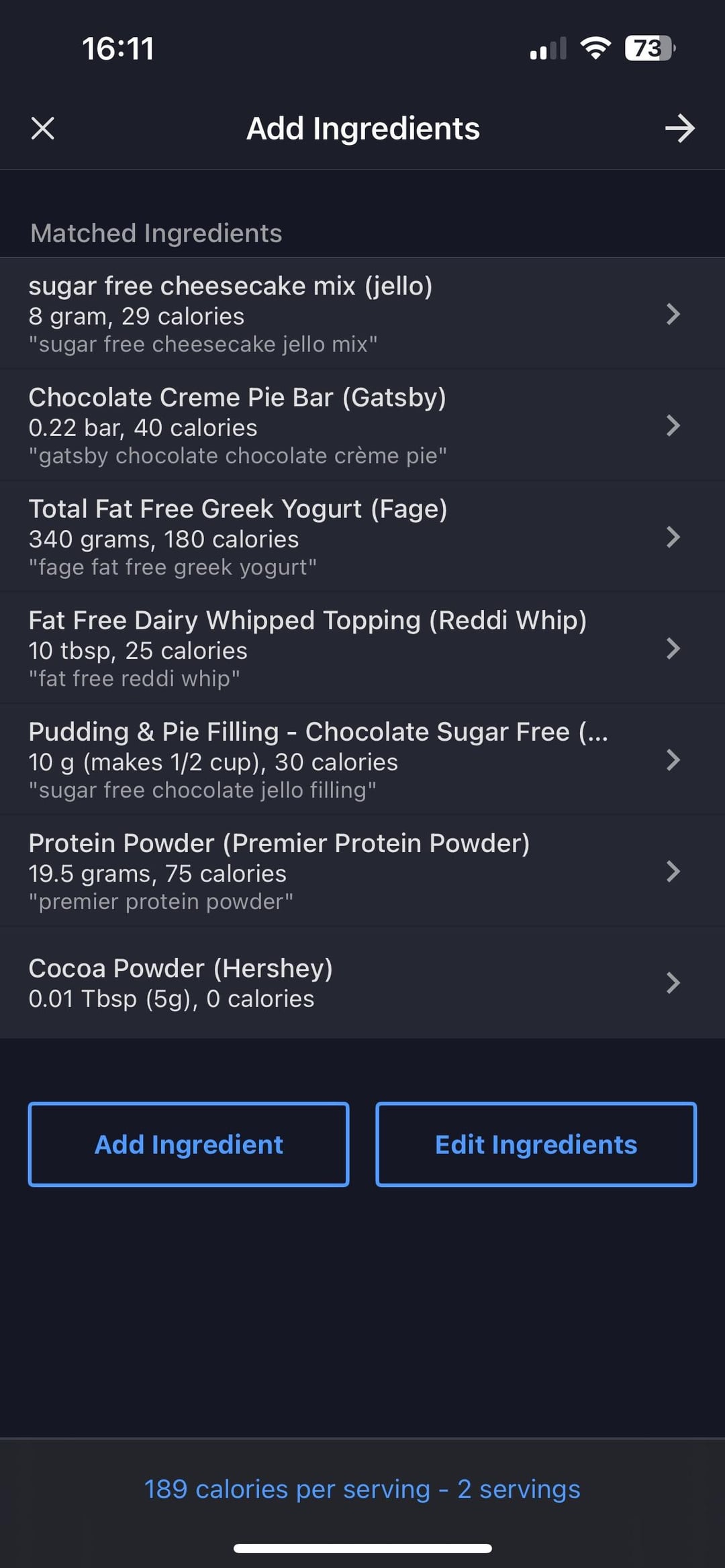
Task: Tap the Add Ingredient button
Action: pos(189,1144)
